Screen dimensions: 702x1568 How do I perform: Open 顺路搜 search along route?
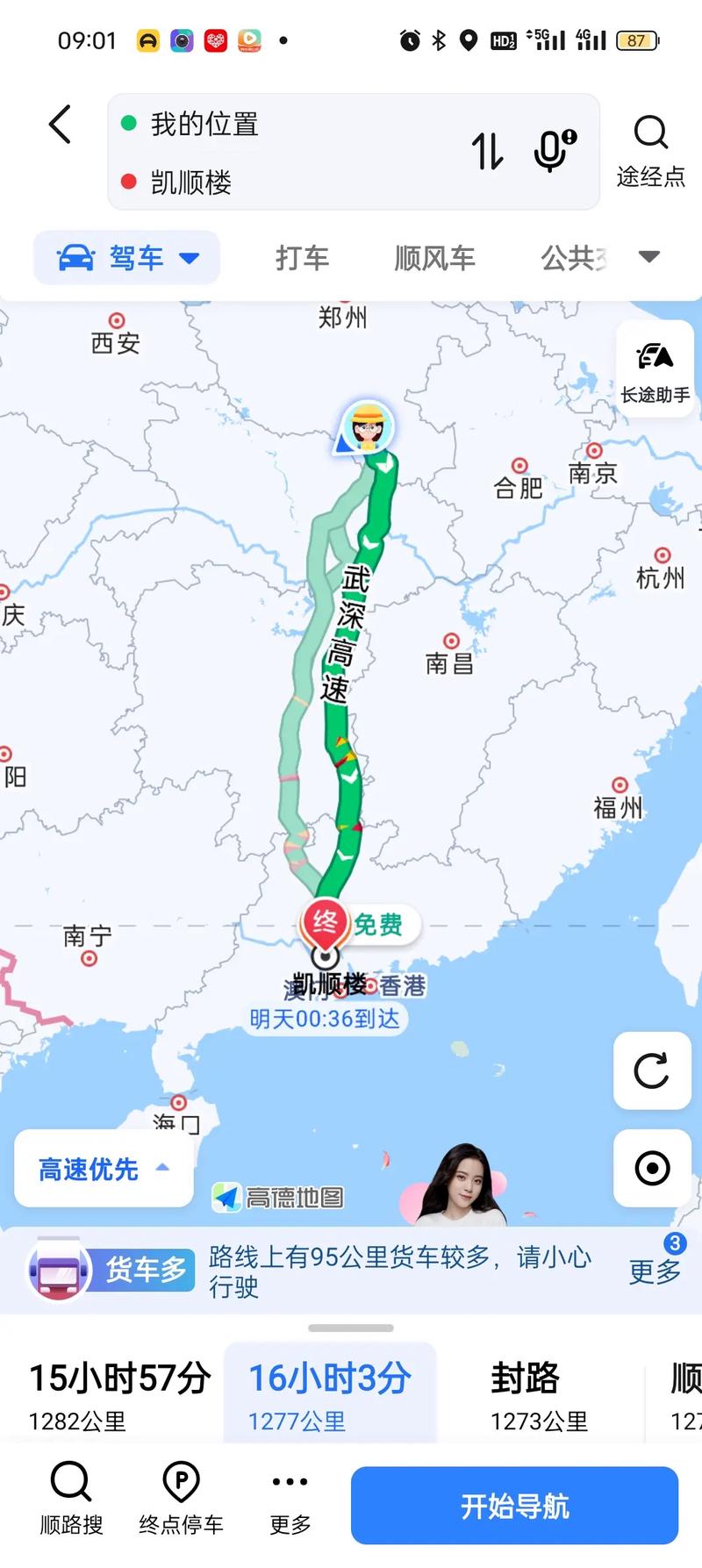point(72,1502)
